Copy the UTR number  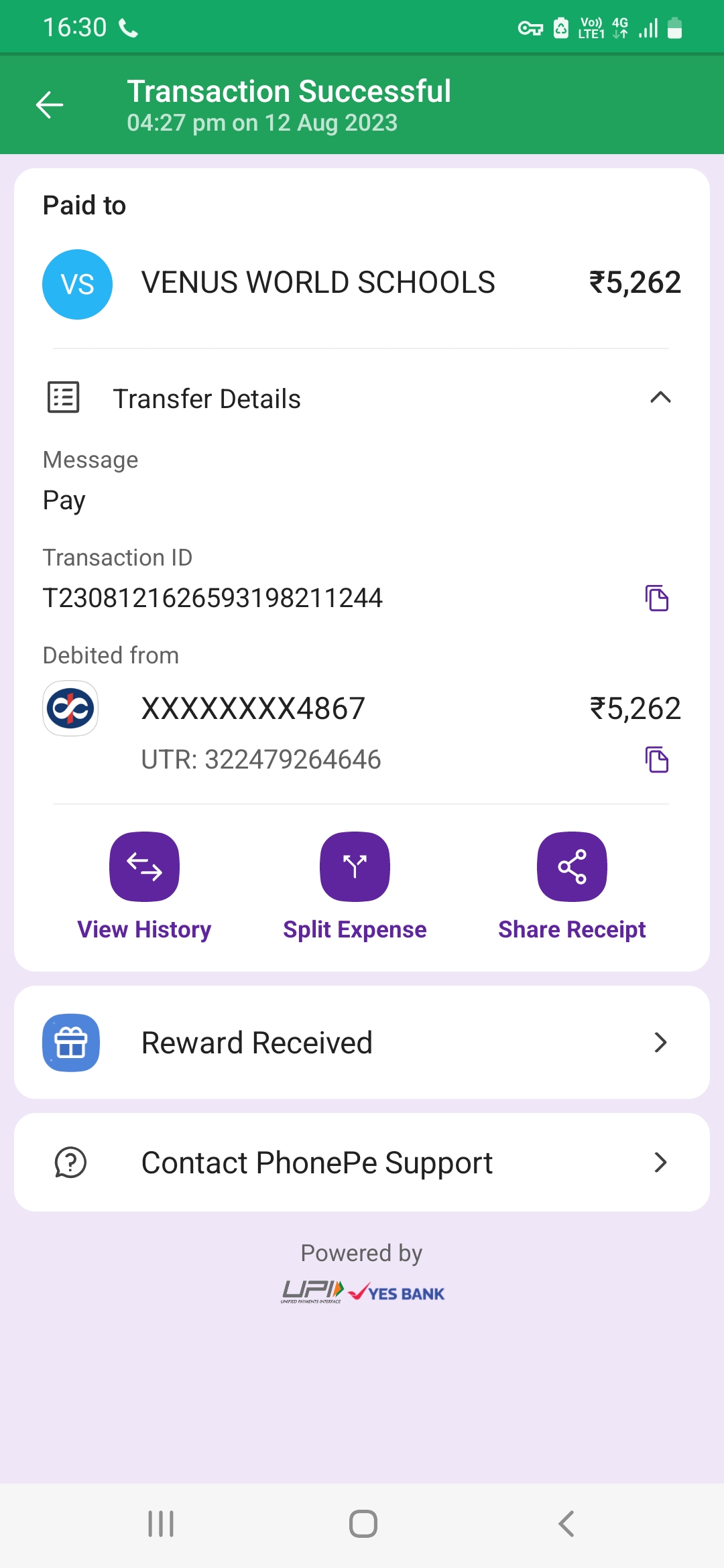pyautogui.click(x=657, y=759)
